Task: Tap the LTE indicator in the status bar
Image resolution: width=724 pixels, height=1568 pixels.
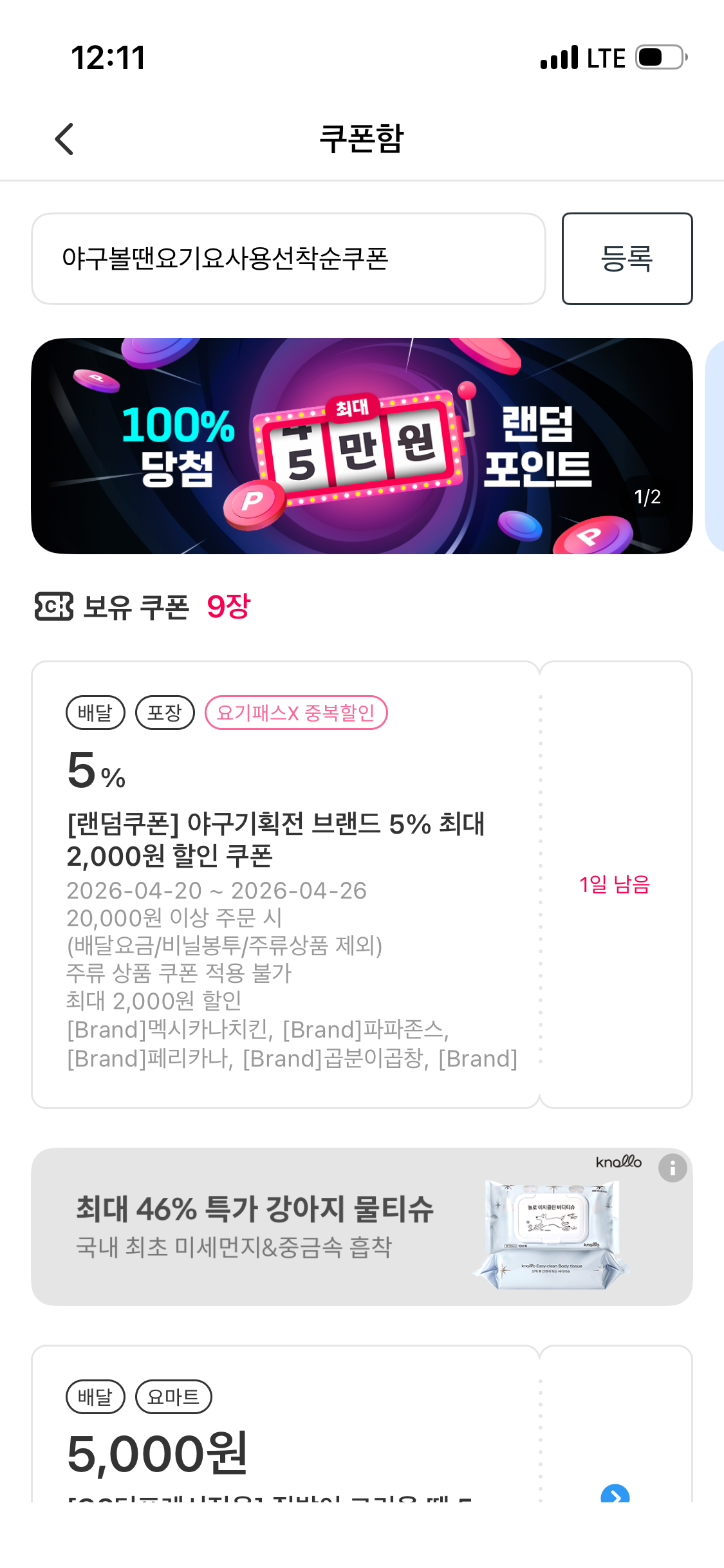Action: pyautogui.click(x=606, y=57)
